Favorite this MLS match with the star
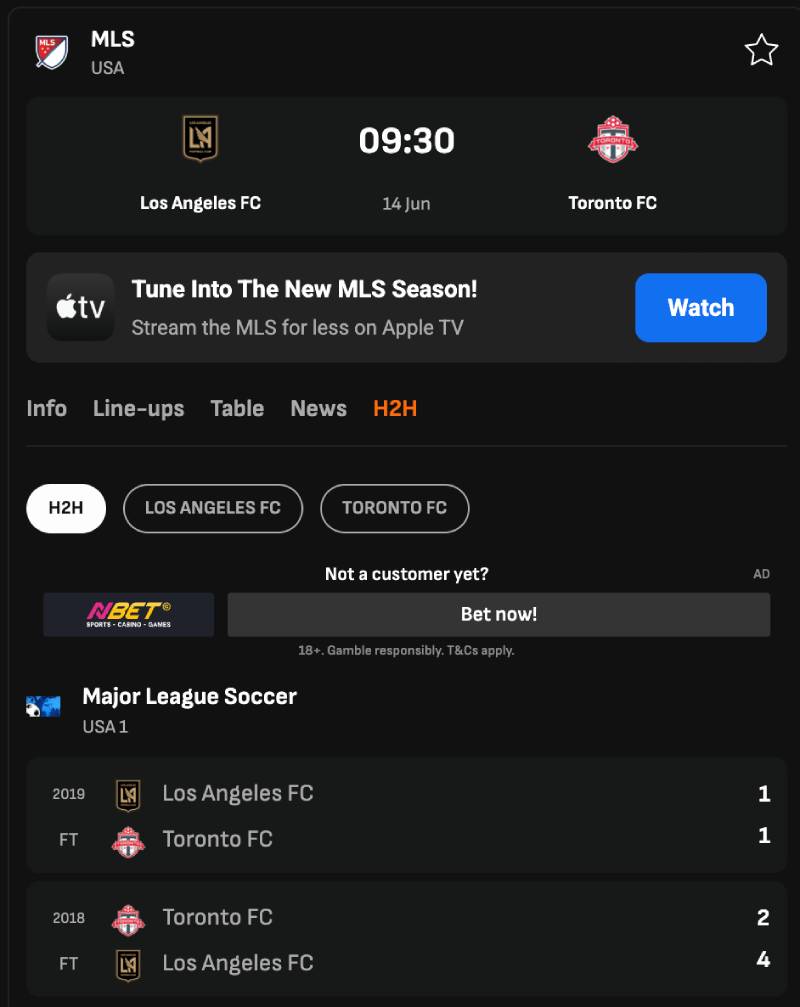 pyautogui.click(x=761, y=50)
